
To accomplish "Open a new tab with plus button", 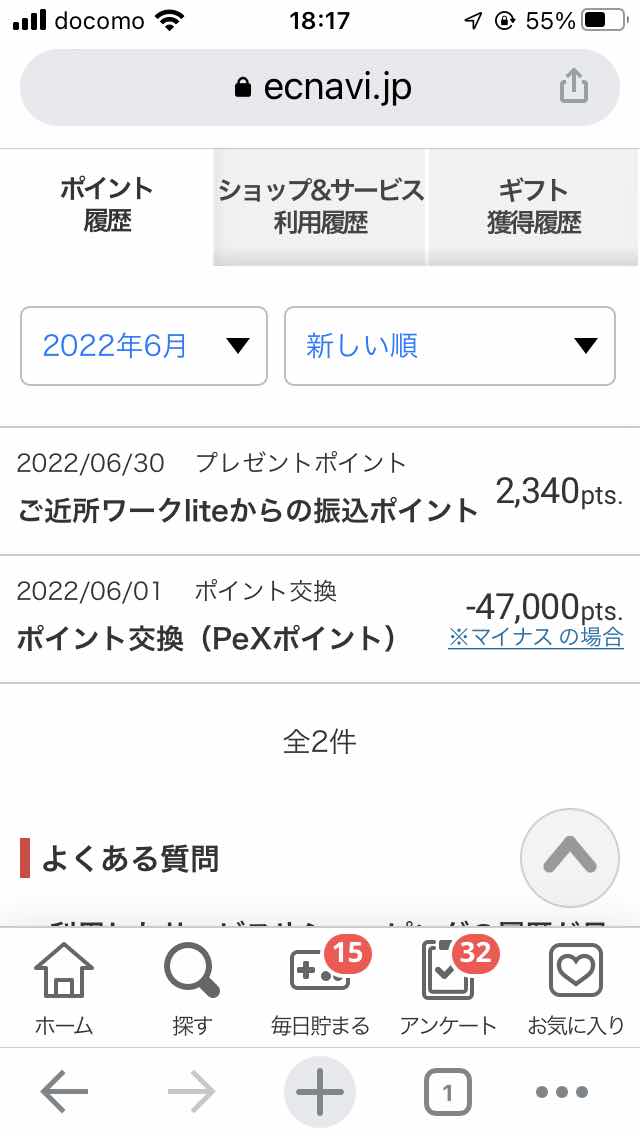I will point(320,1091).
